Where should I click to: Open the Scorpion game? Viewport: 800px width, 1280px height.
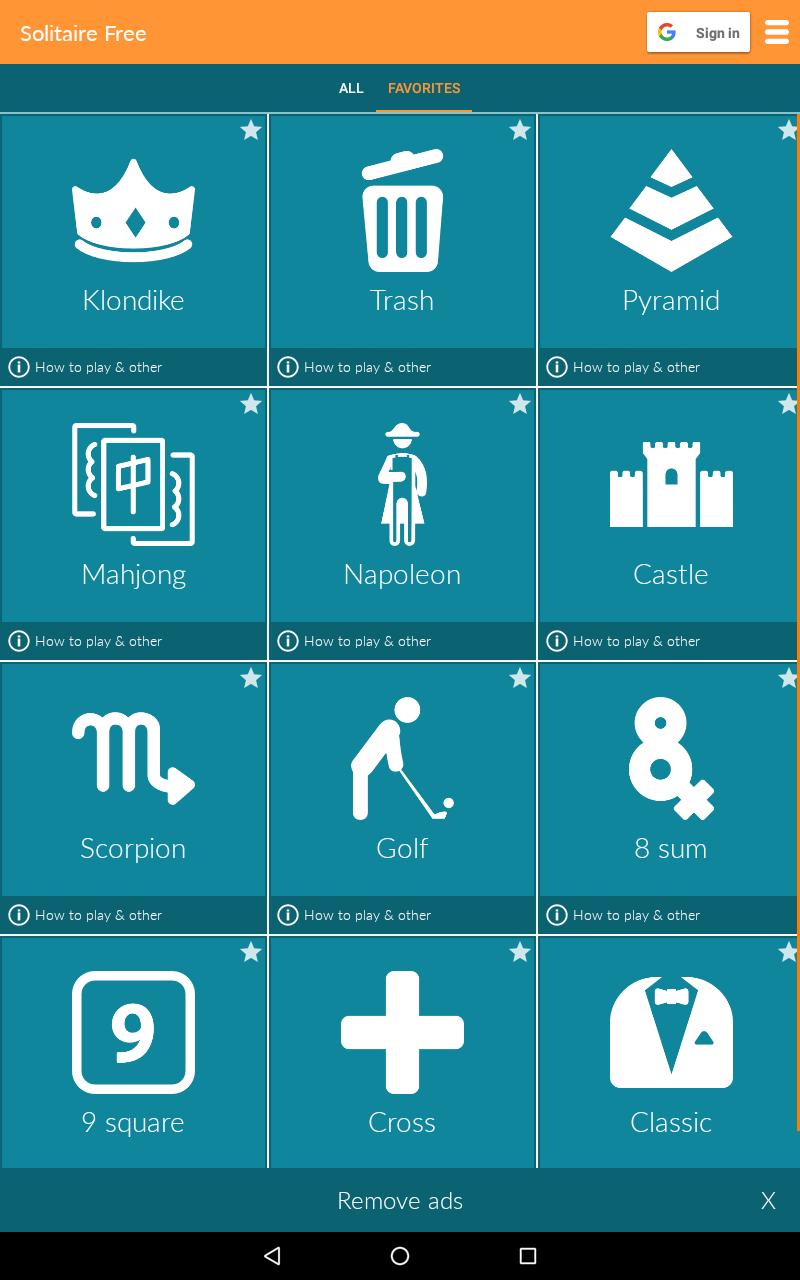(x=134, y=780)
